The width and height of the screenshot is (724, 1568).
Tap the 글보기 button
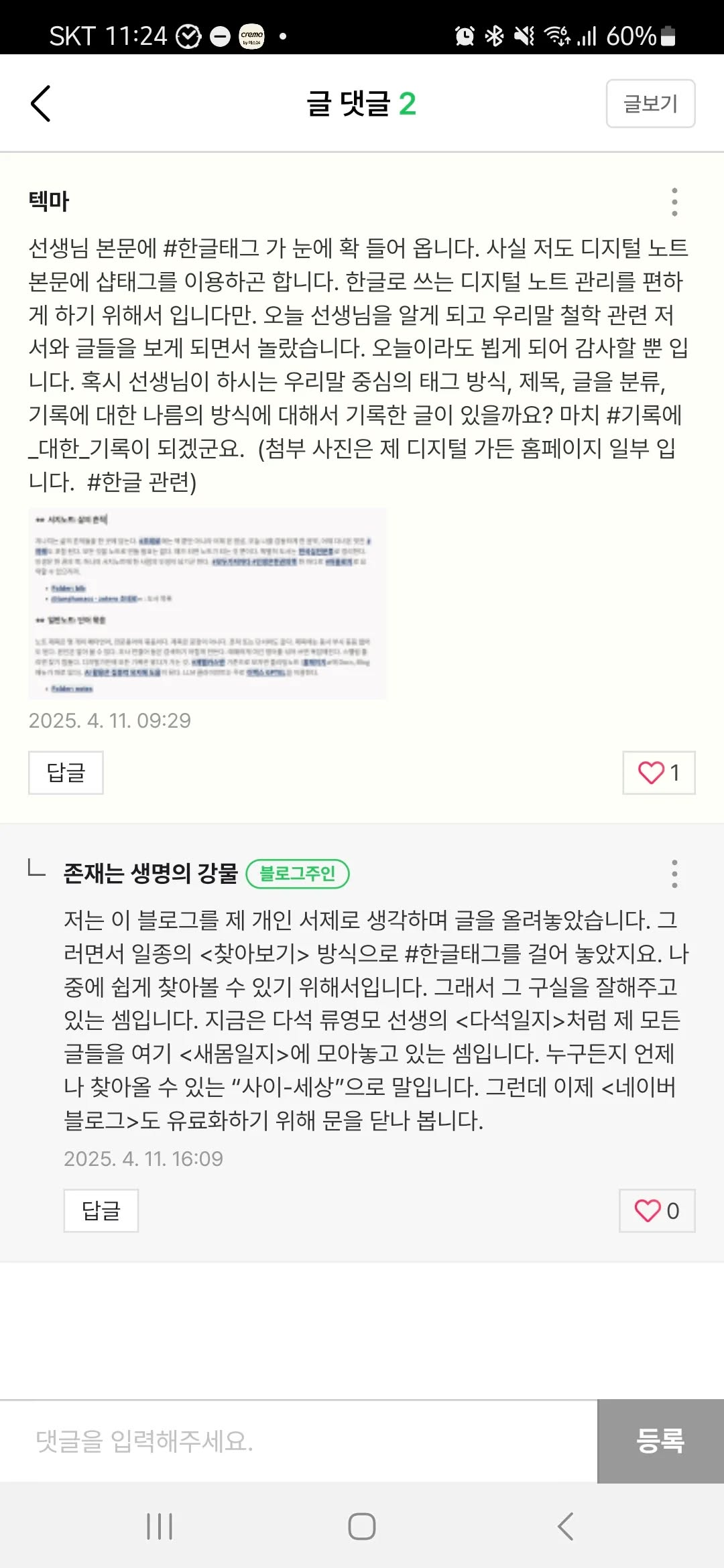coord(650,104)
